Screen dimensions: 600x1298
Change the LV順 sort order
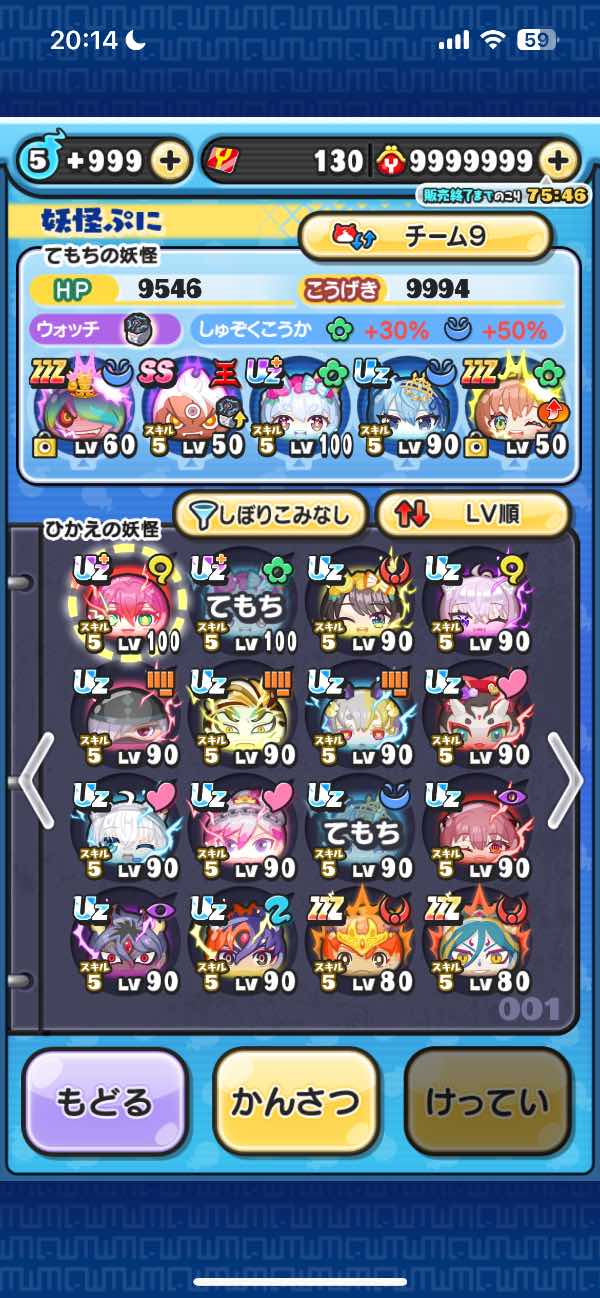click(472, 514)
